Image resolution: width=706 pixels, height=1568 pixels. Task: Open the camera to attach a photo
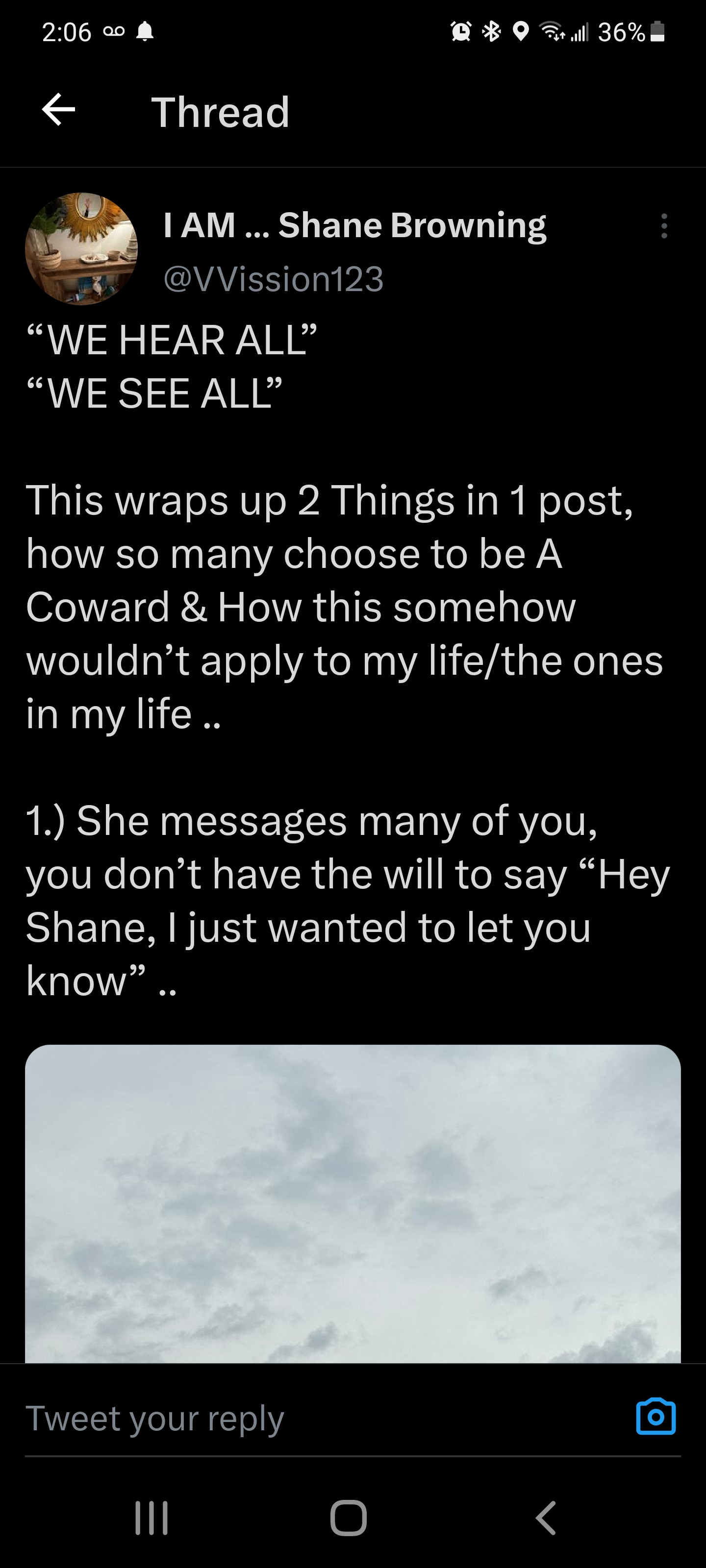[656, 1417]
